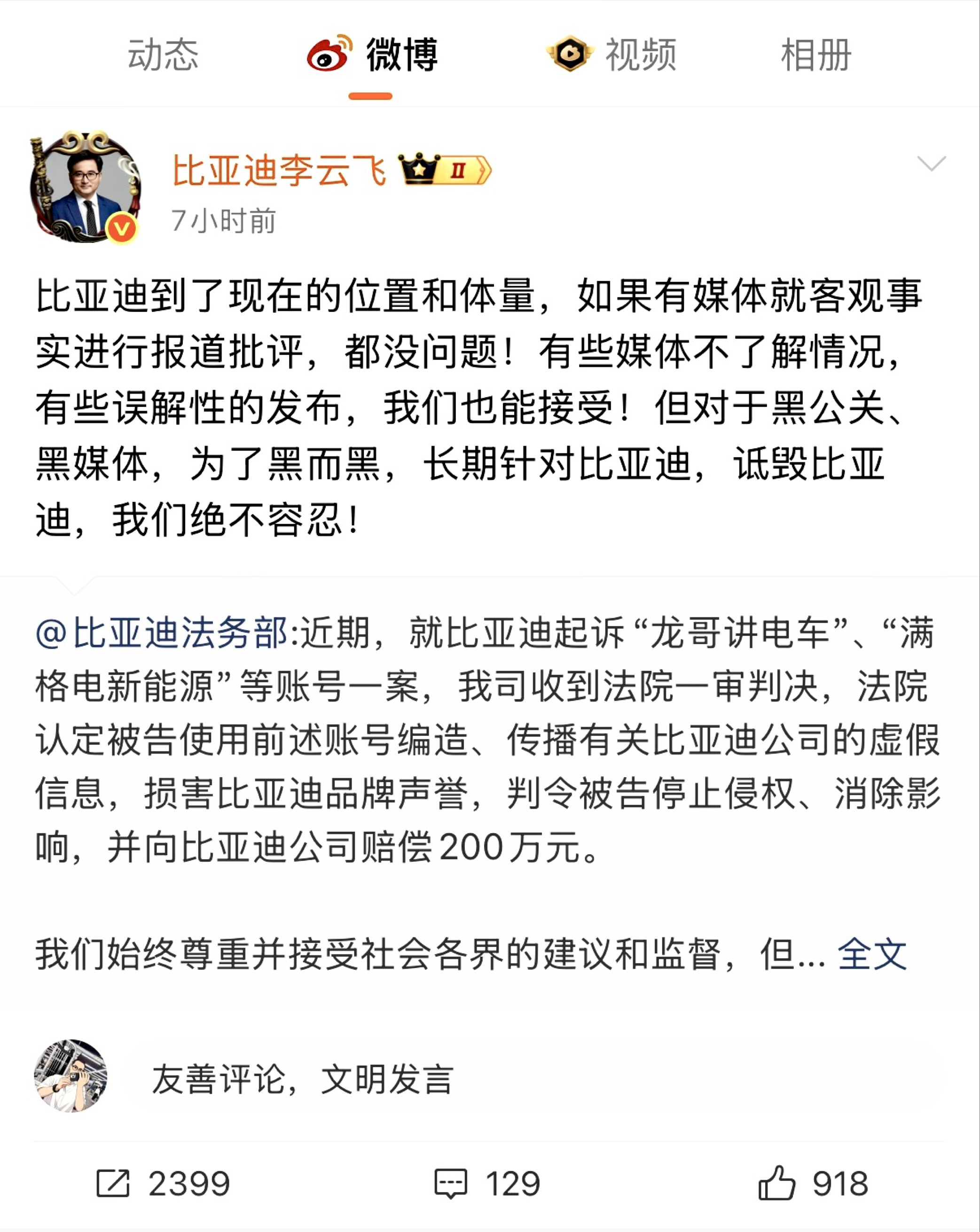Open the 129 comments
Viewport: 980px width, 1232px height.
[487, 1184]
